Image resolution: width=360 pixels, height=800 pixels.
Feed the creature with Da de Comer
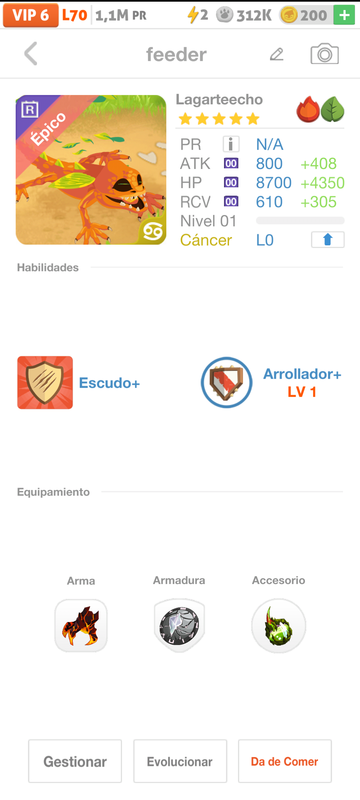click(x=285, y=761)
